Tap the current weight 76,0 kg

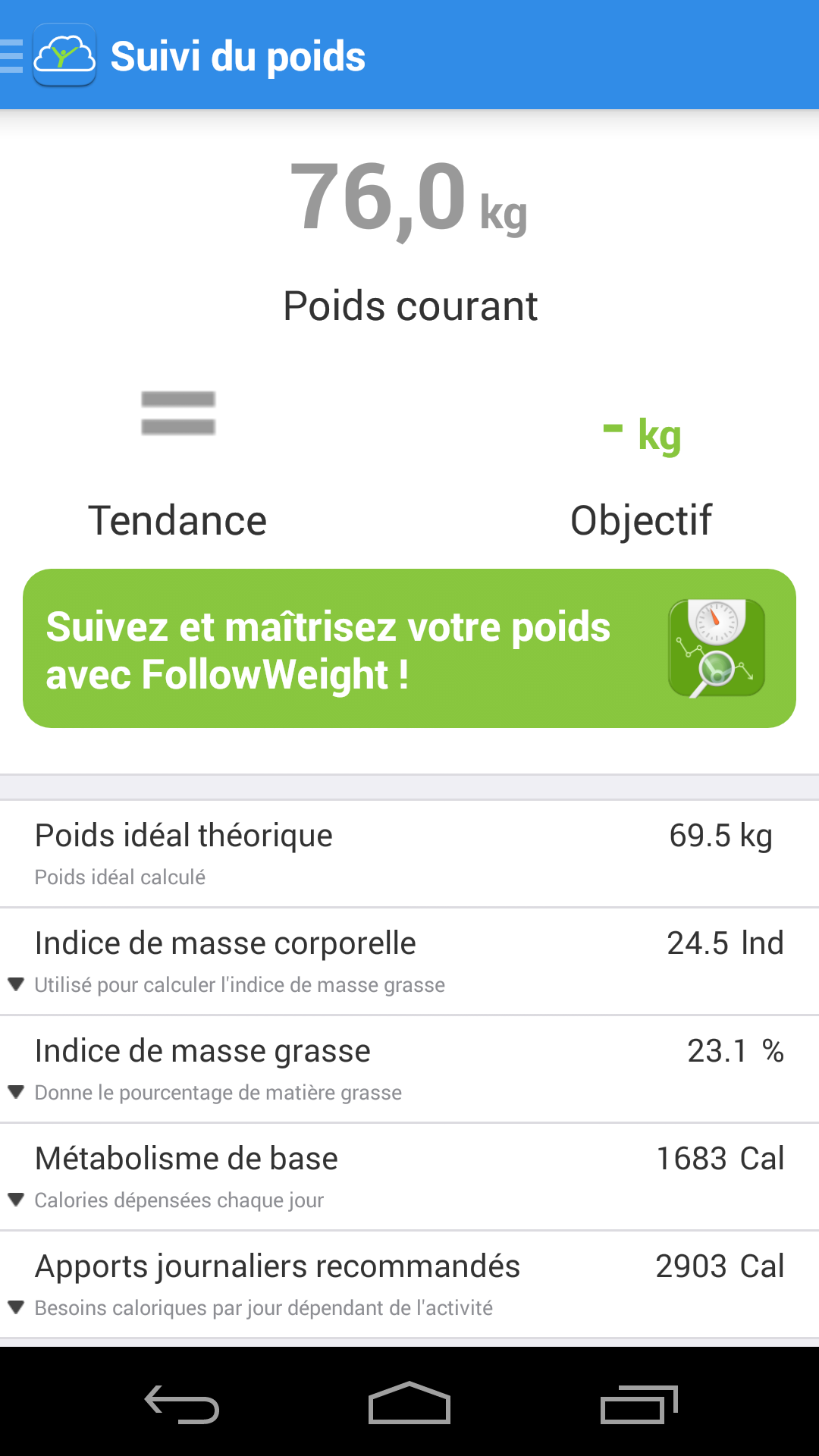coord(409,198)
